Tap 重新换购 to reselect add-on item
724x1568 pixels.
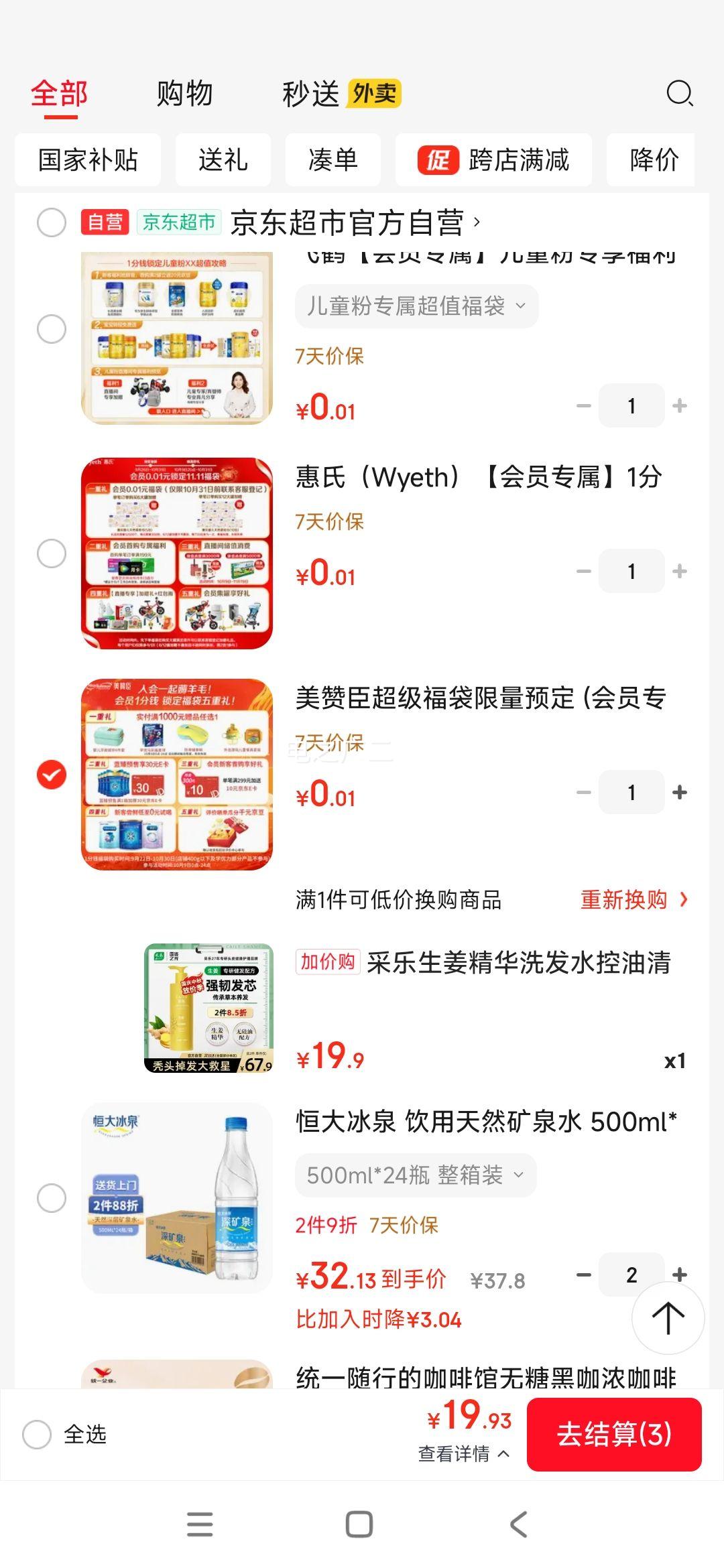point(633,899)
